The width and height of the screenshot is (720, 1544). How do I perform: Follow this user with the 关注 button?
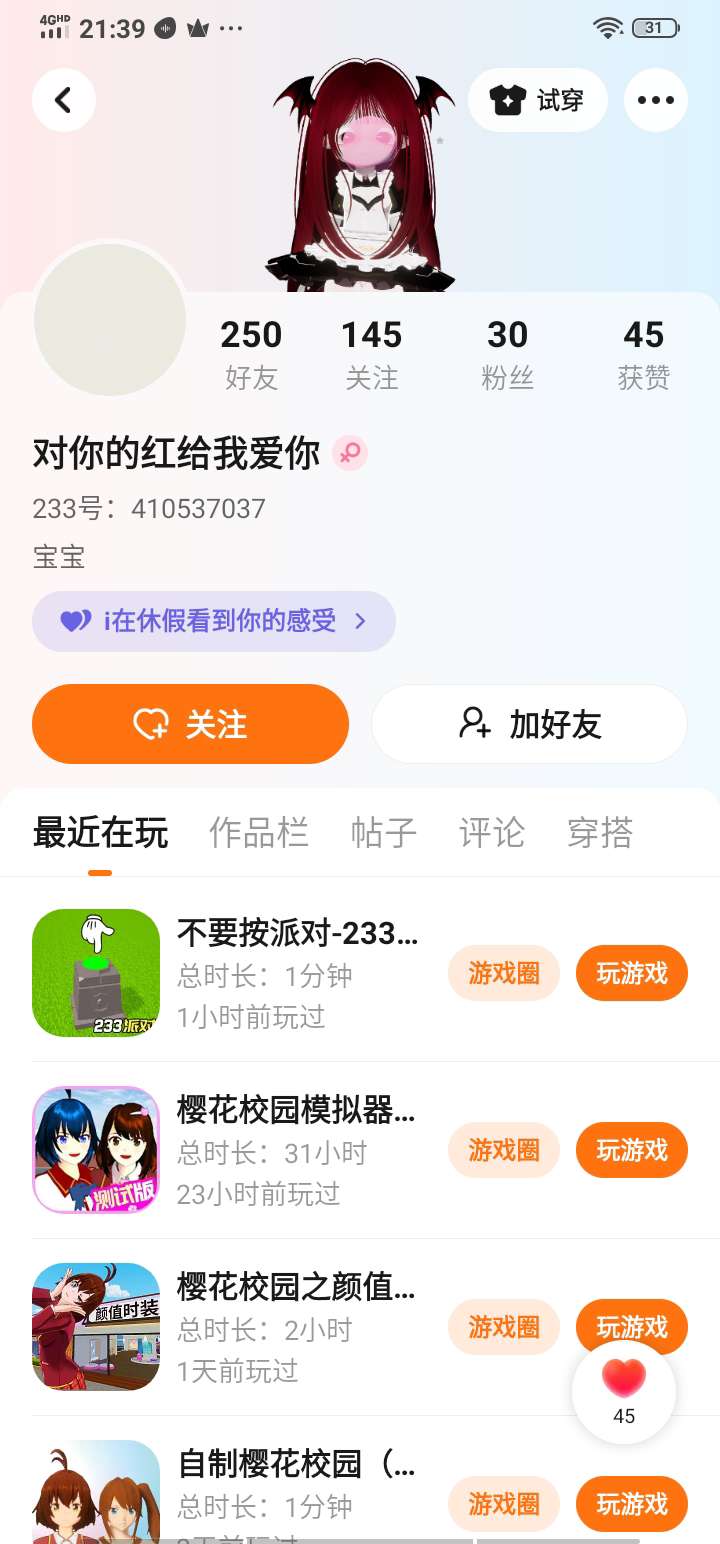pyautogui.click(x=190, y=724)
